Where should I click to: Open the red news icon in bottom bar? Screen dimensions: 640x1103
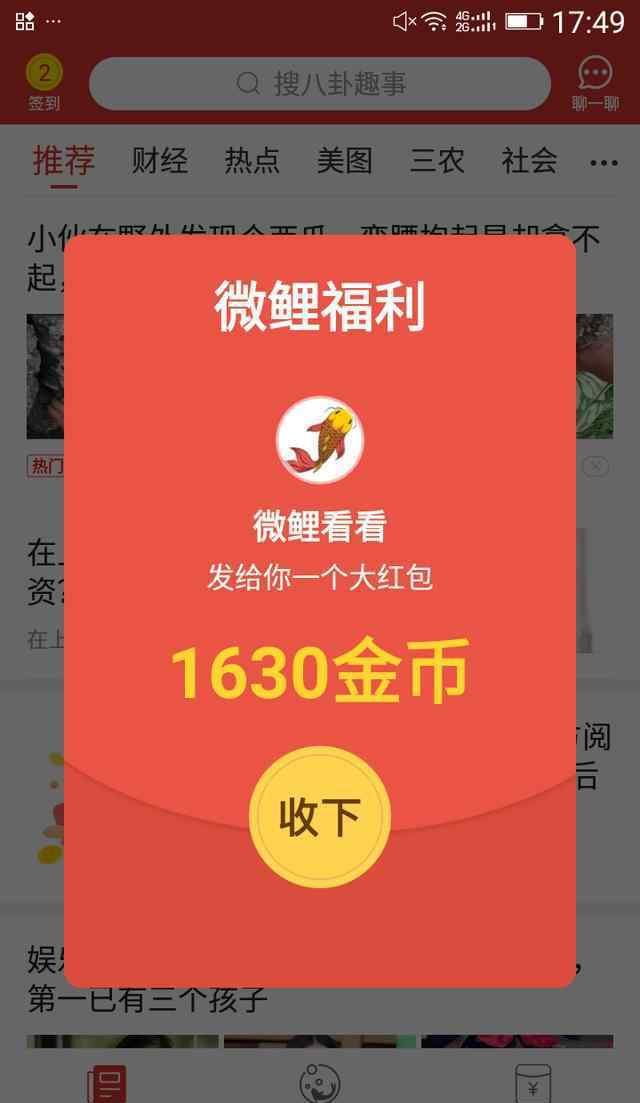[107, 1083]
